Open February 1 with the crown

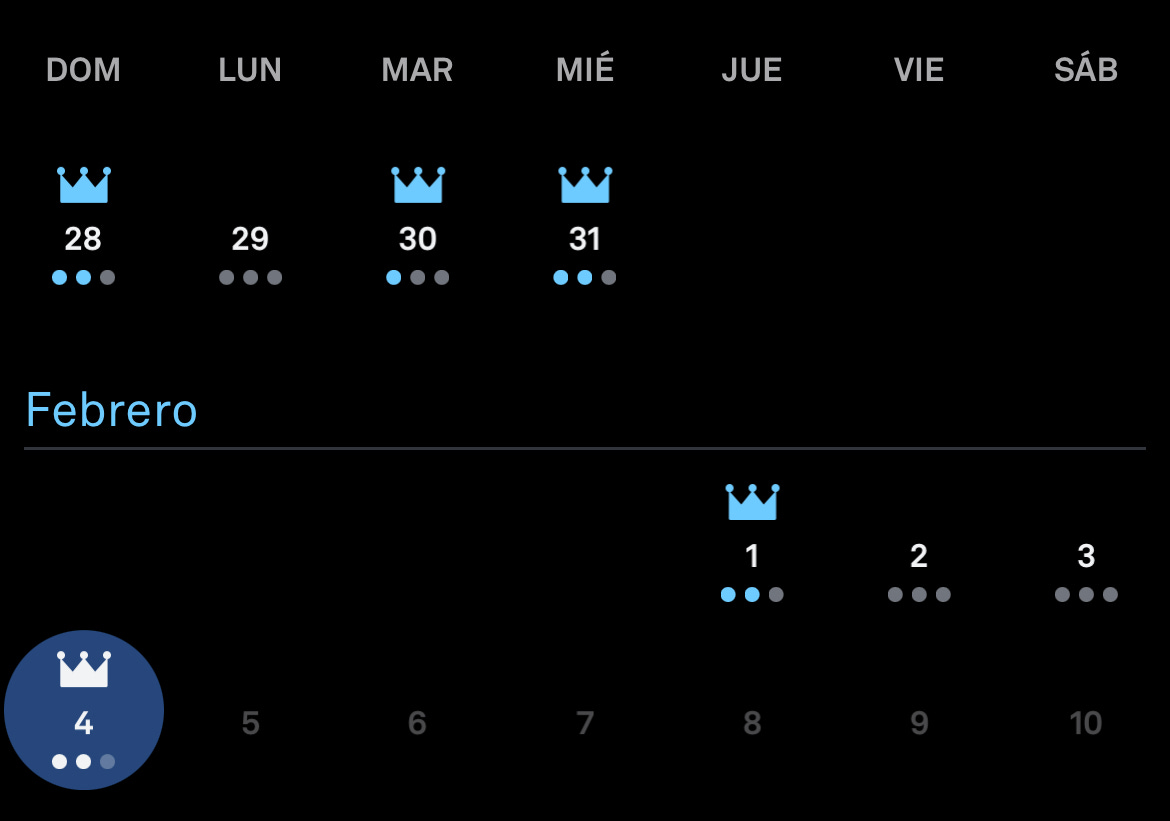pyautogui.click(x=752, y=543)
